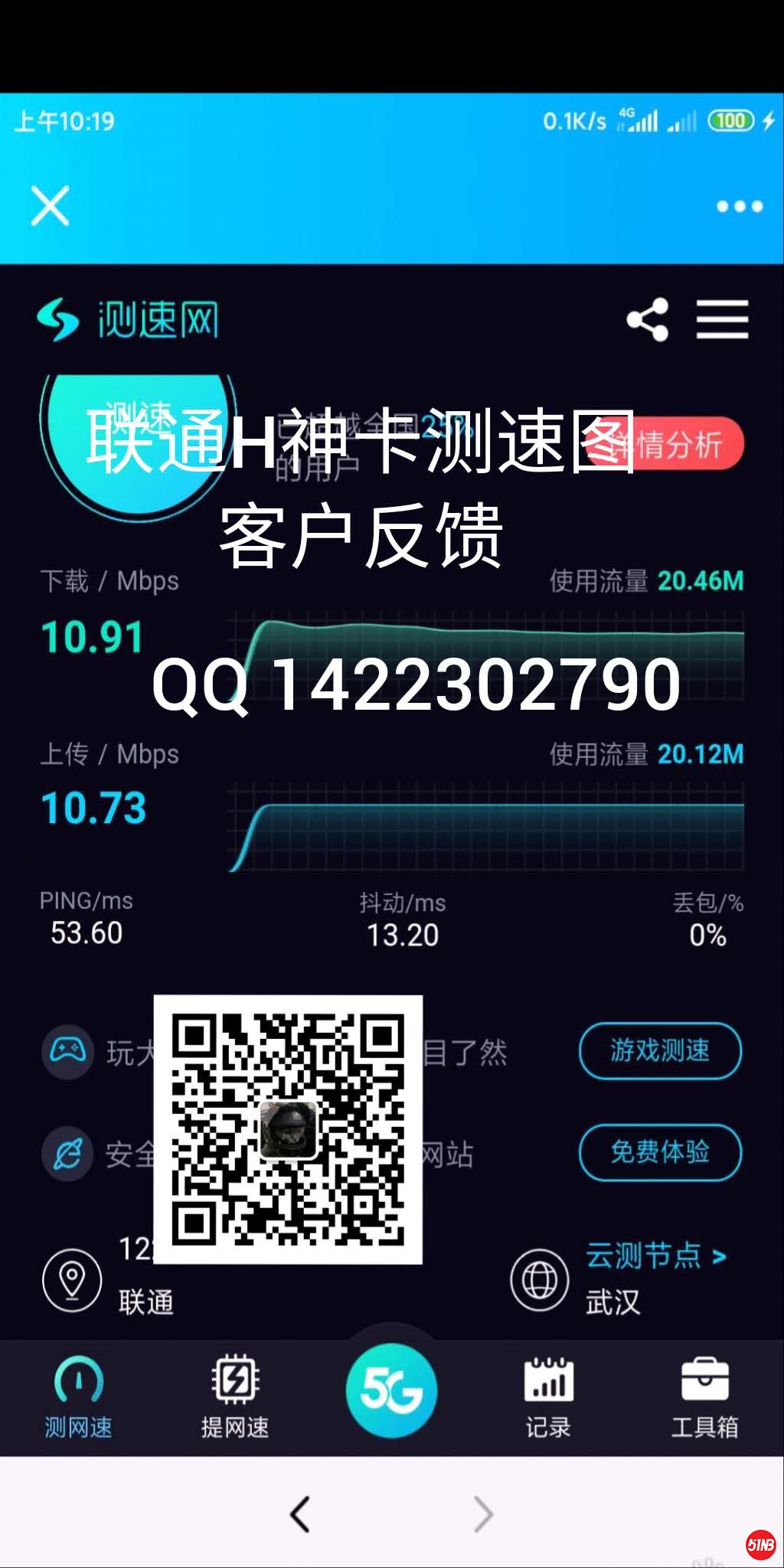784x1568 pixels.
Task: Switch to the 提网速 tab
Action: [235, 1398]
